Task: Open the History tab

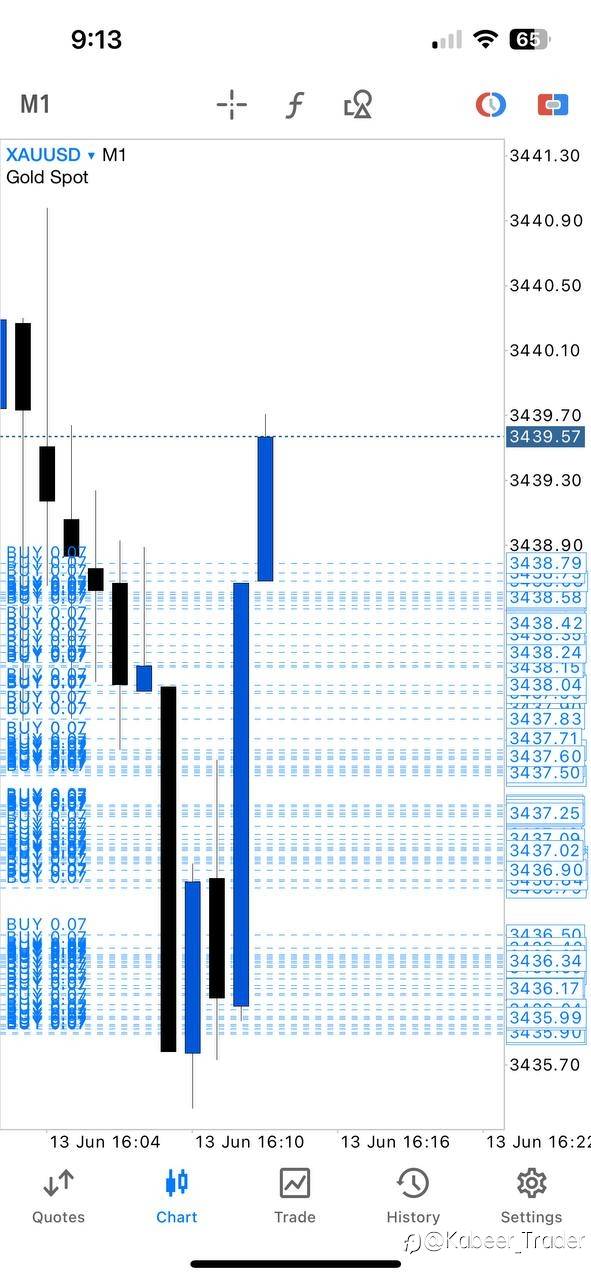Action: point(413,1196)
